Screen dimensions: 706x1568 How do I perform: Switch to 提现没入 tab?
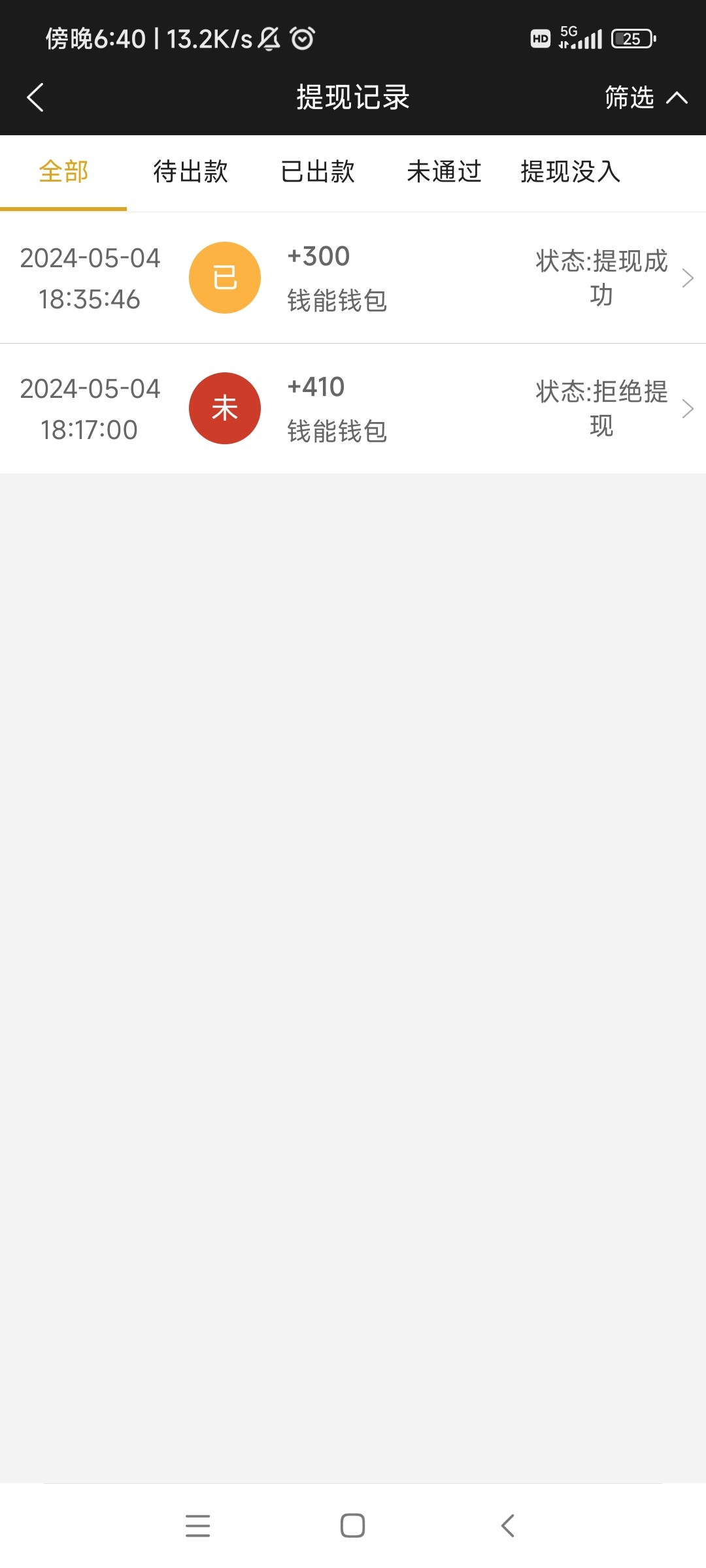(571, 172)
